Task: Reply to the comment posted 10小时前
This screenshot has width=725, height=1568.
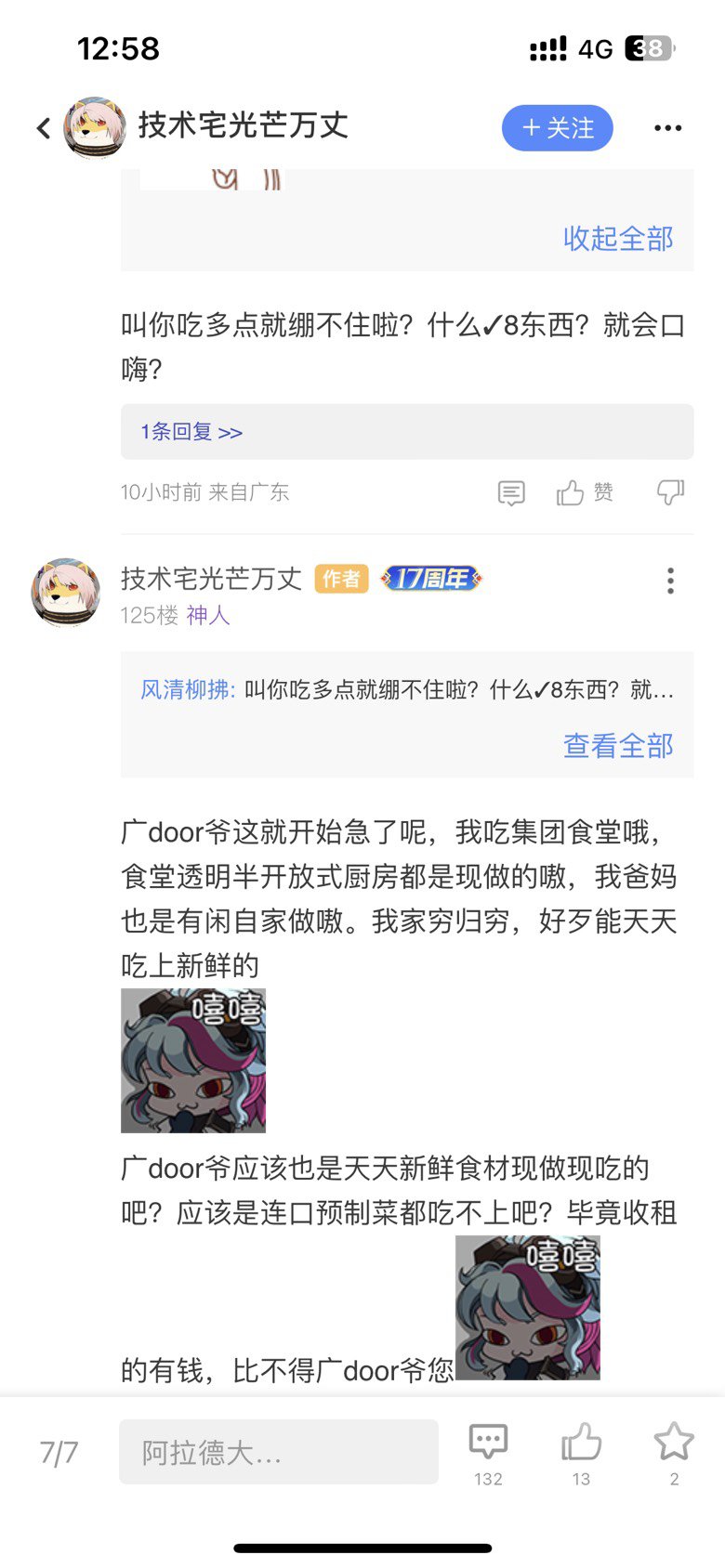Action: (x=511, y=492)
